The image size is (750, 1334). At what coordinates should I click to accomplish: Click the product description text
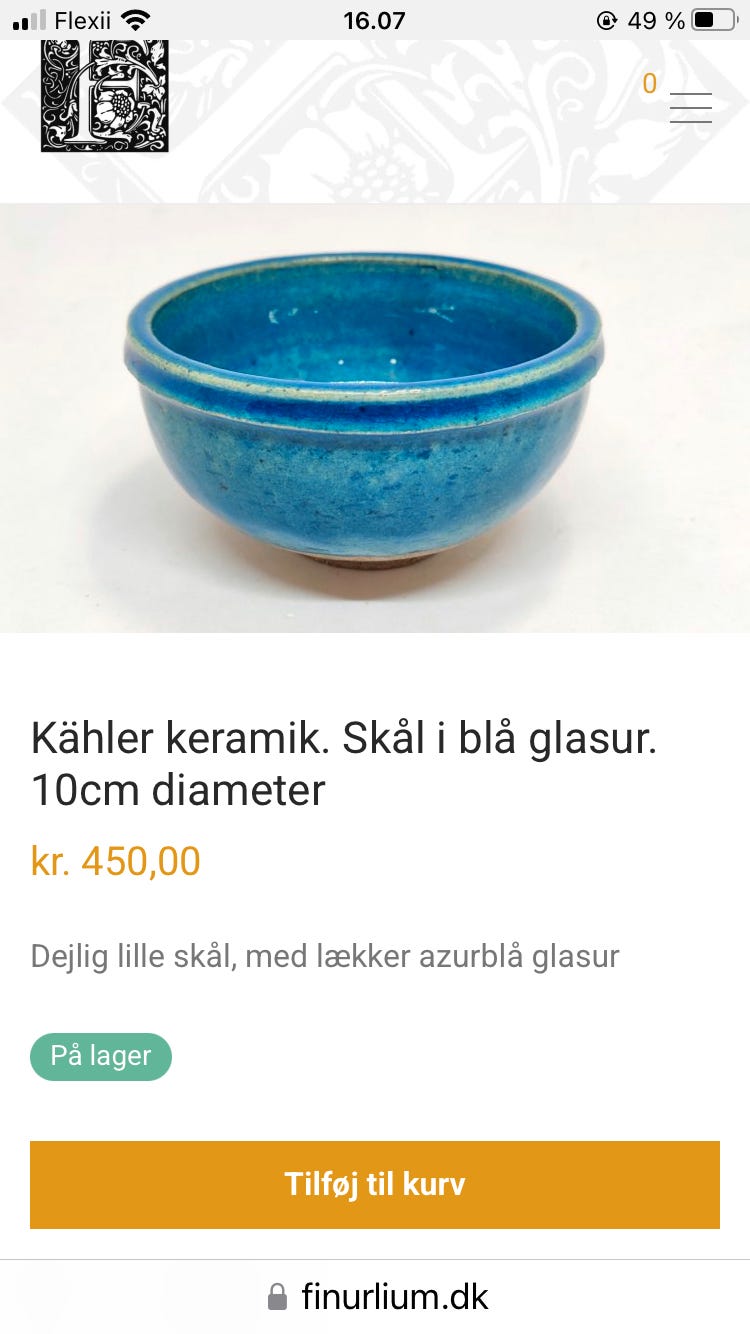(x=324, y=956)
